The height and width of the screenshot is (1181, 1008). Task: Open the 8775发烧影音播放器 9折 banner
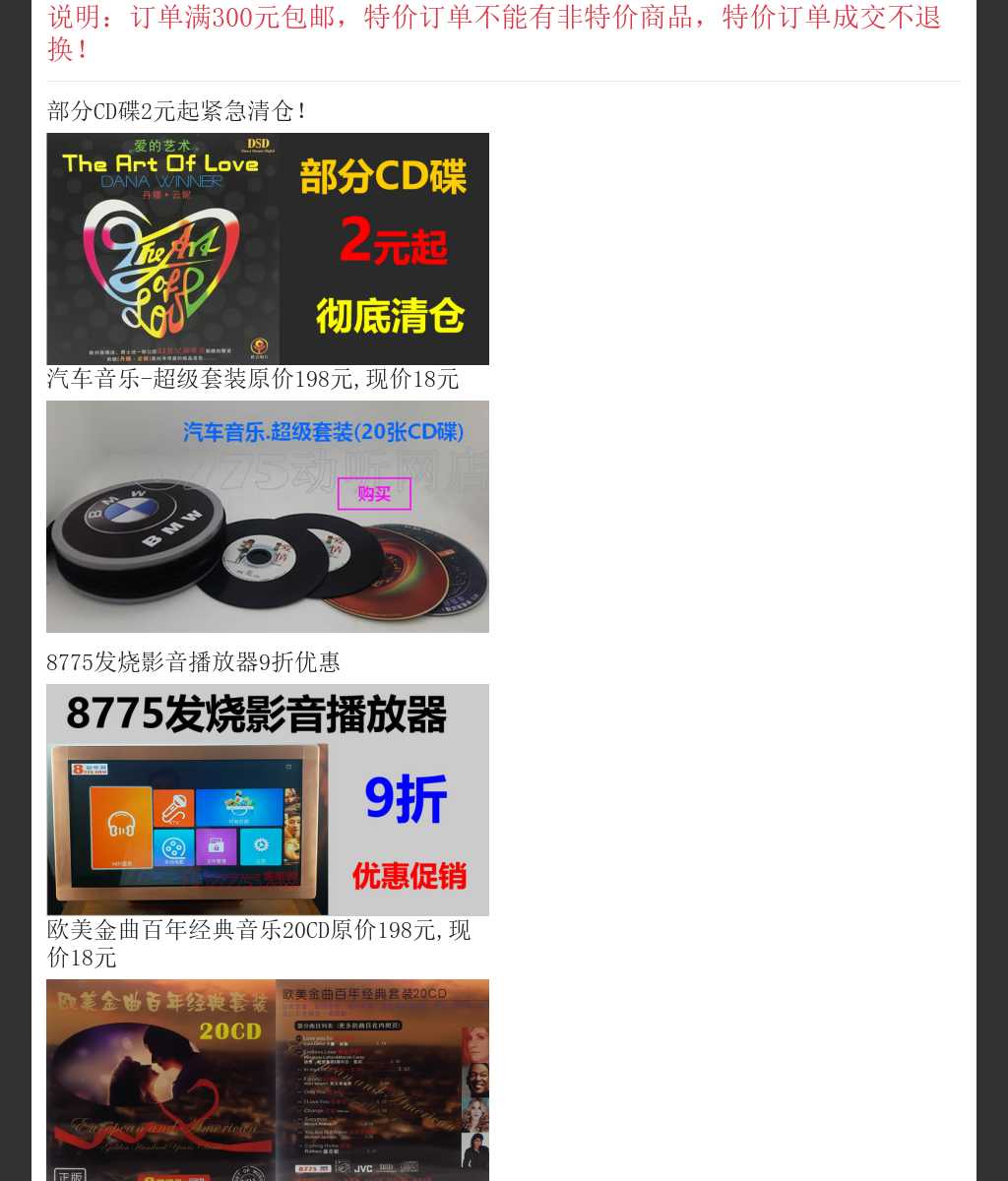tap(267, 799)
